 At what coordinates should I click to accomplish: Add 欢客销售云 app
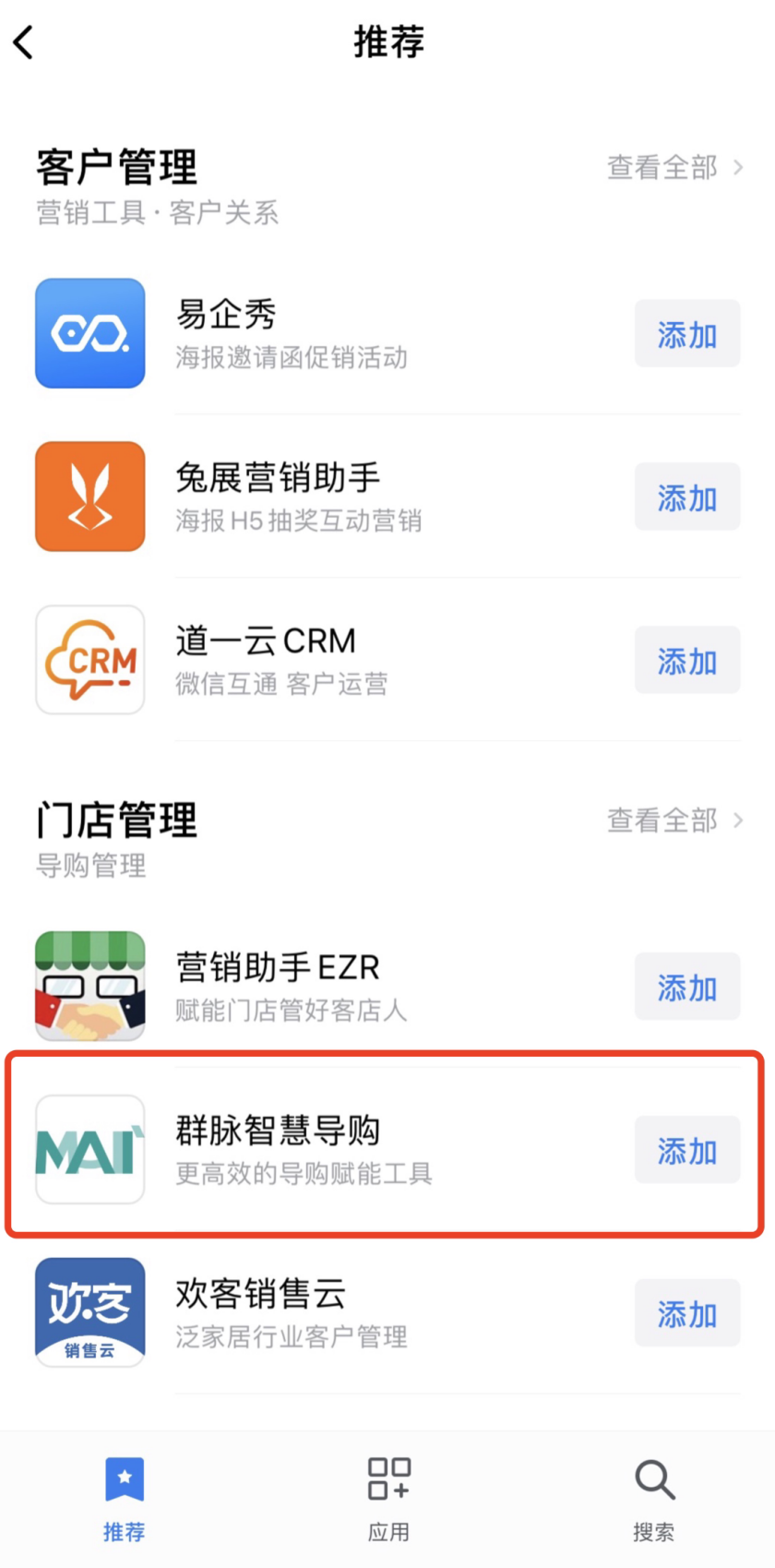686,1313
